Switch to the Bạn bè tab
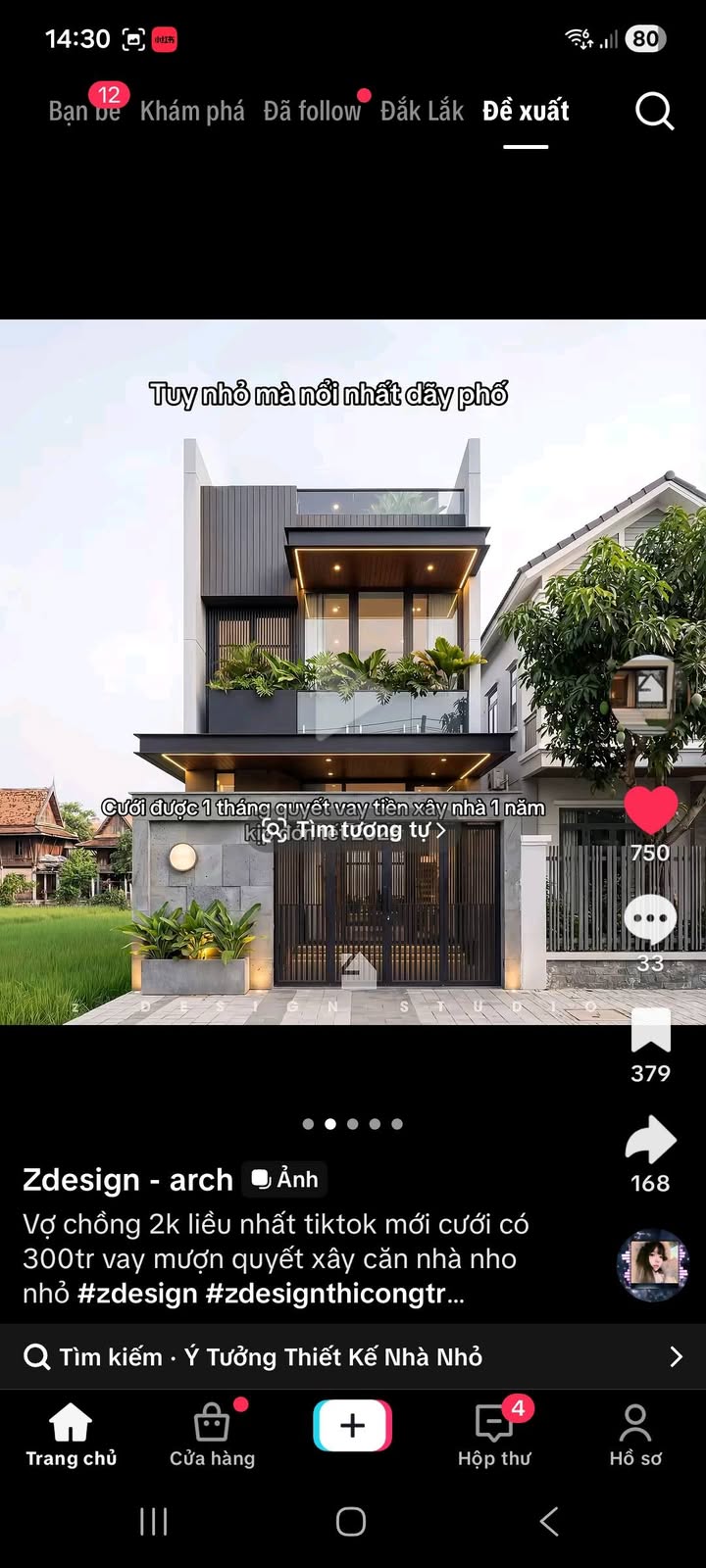The image size is (706, 1568). [83, 111]
